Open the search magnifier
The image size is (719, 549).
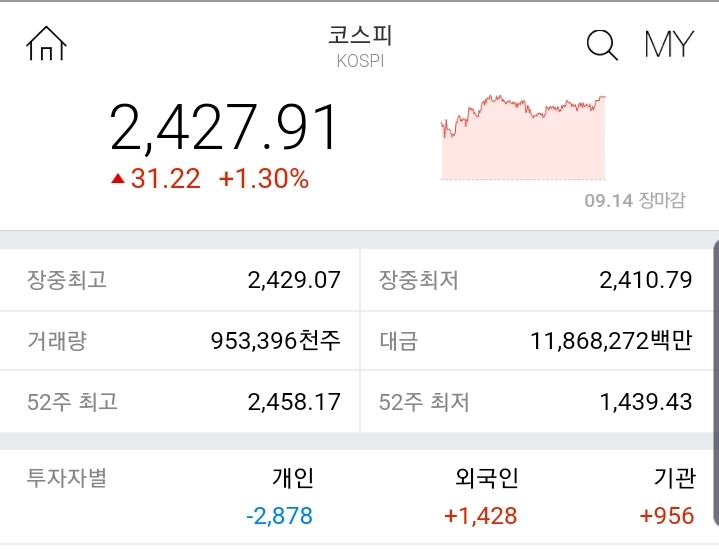tap(601, 45)
